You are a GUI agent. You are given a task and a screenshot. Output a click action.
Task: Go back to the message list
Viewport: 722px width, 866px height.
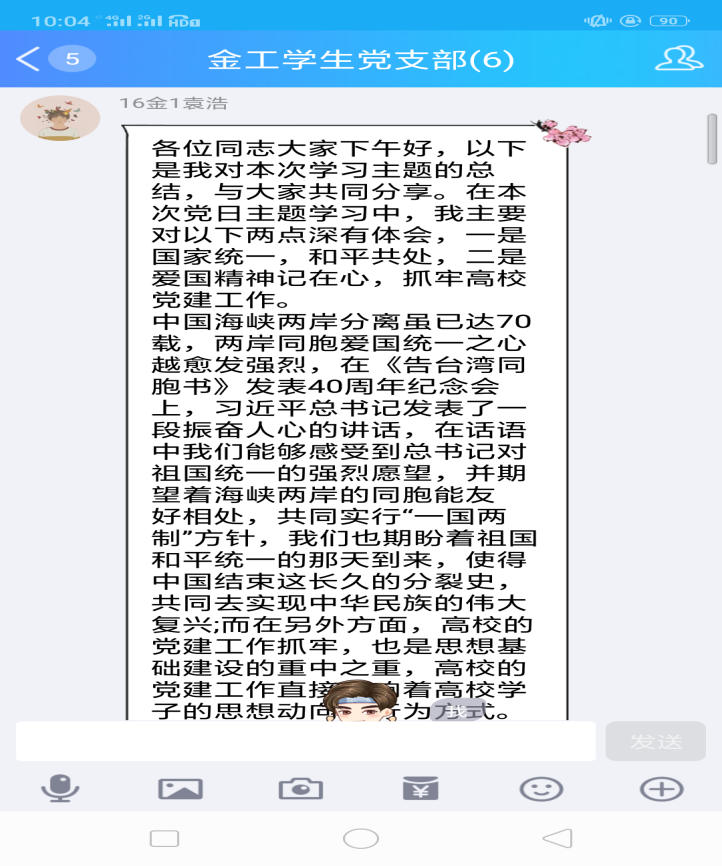pyautogui.click(x=28, y=59)
